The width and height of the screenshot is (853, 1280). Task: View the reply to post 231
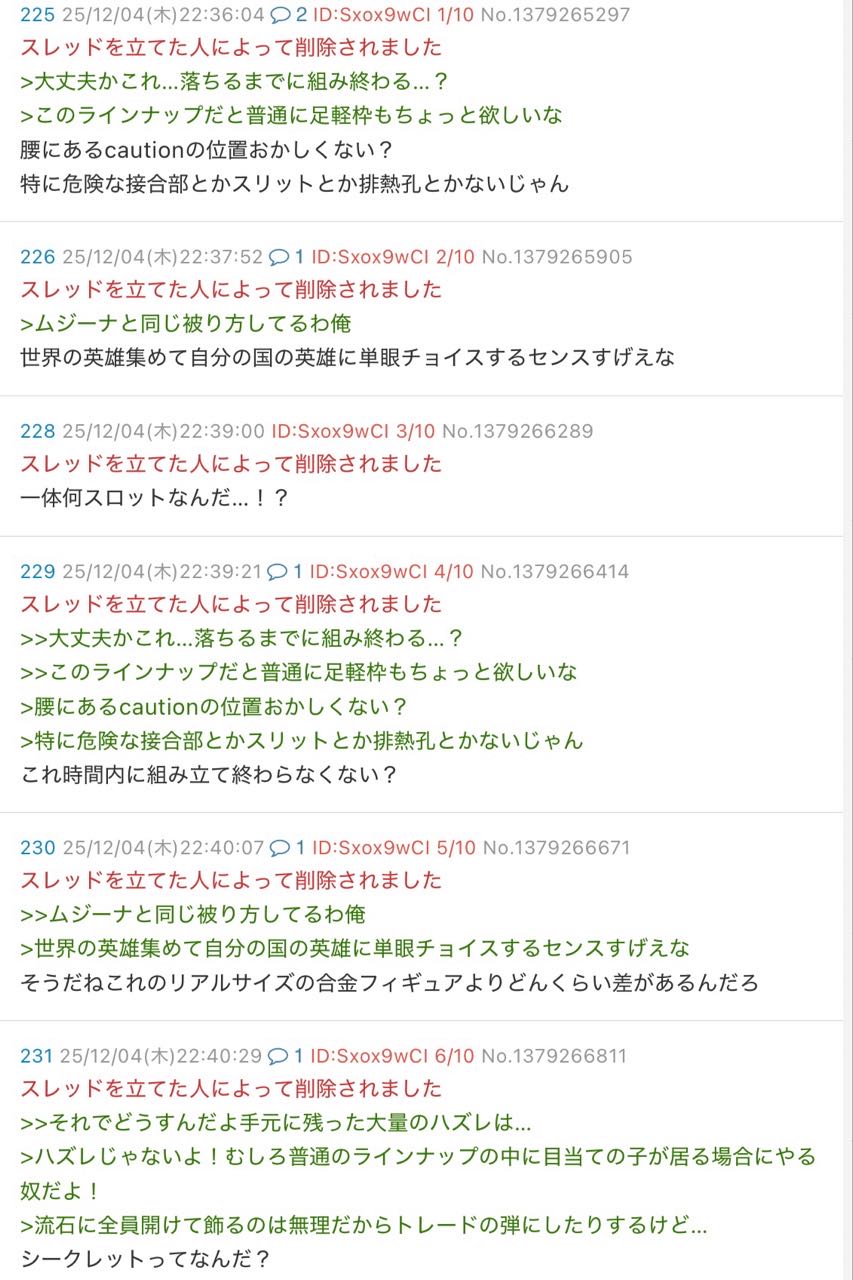pos(286,1055)
